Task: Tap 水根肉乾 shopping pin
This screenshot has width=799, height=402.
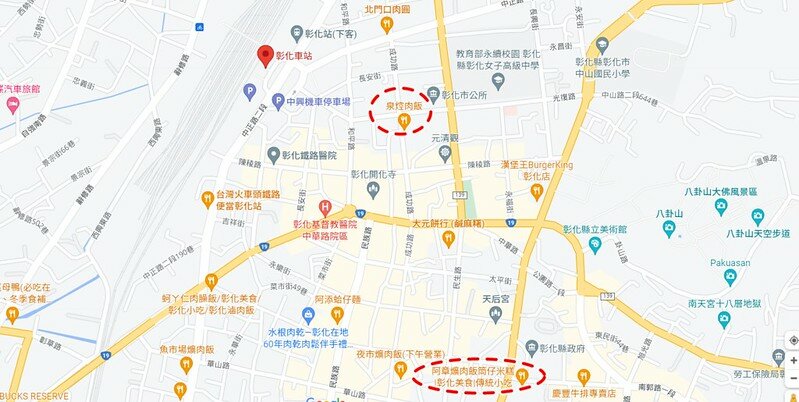Action: pos(308,316)
